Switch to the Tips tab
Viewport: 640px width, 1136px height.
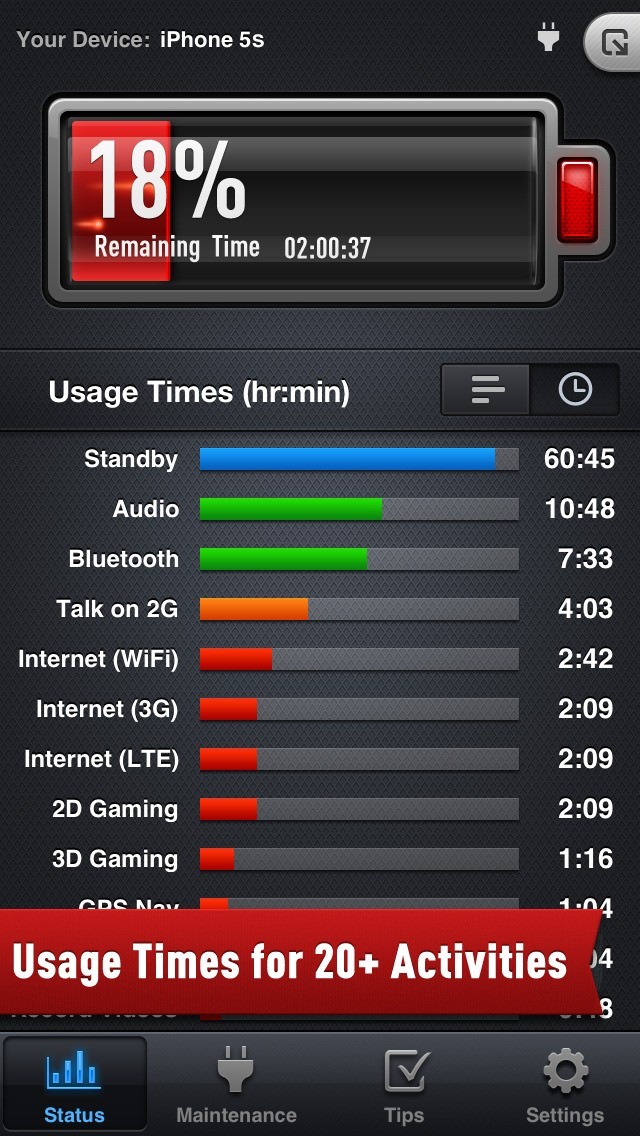coord(404,1084)
